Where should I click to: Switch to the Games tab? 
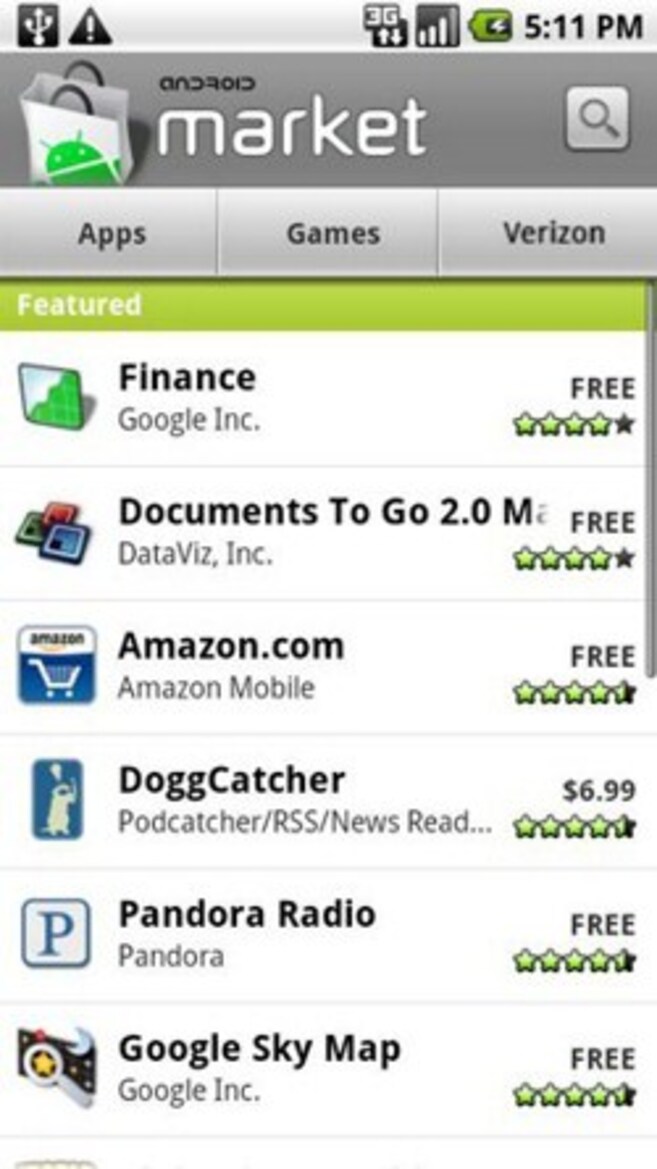(332, 234)
